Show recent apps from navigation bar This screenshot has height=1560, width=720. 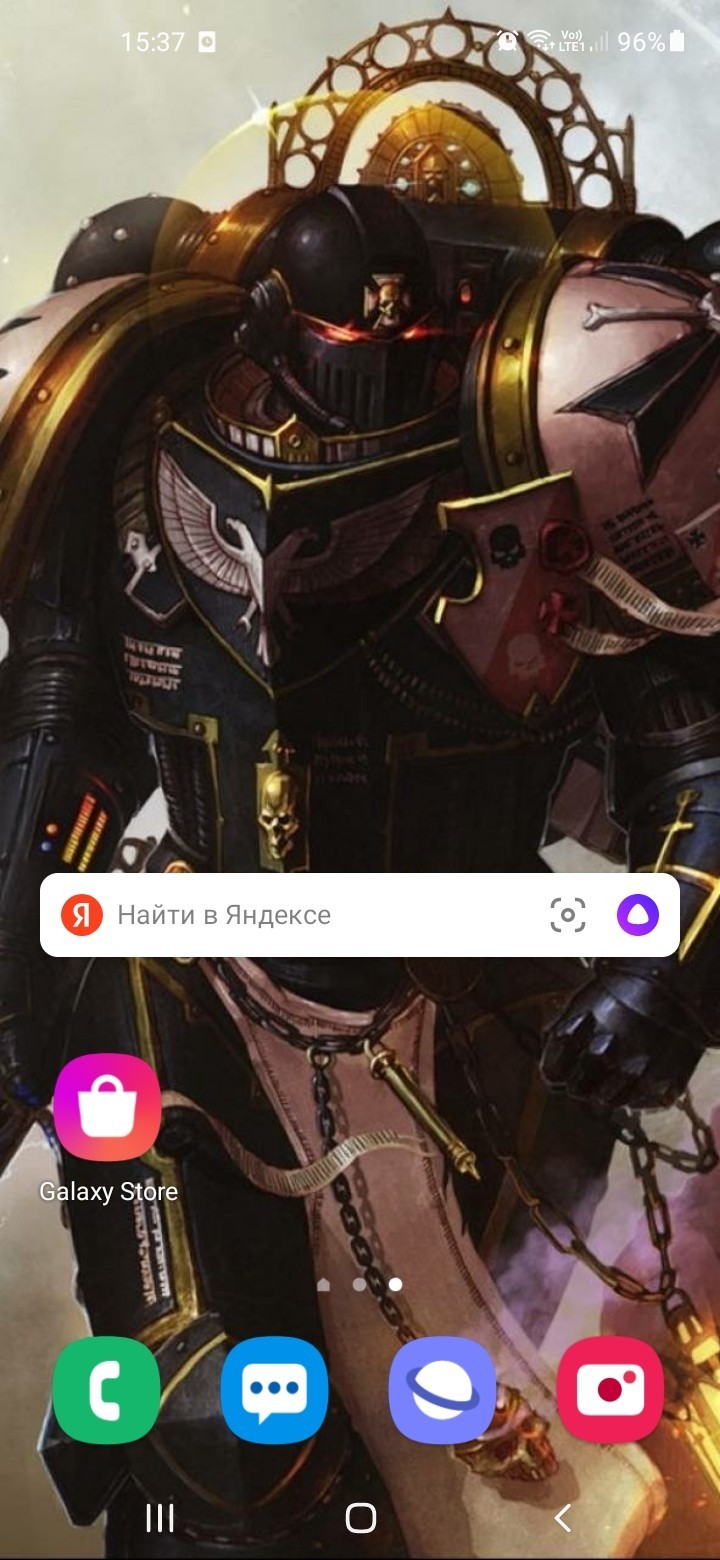pos(160,1518)
